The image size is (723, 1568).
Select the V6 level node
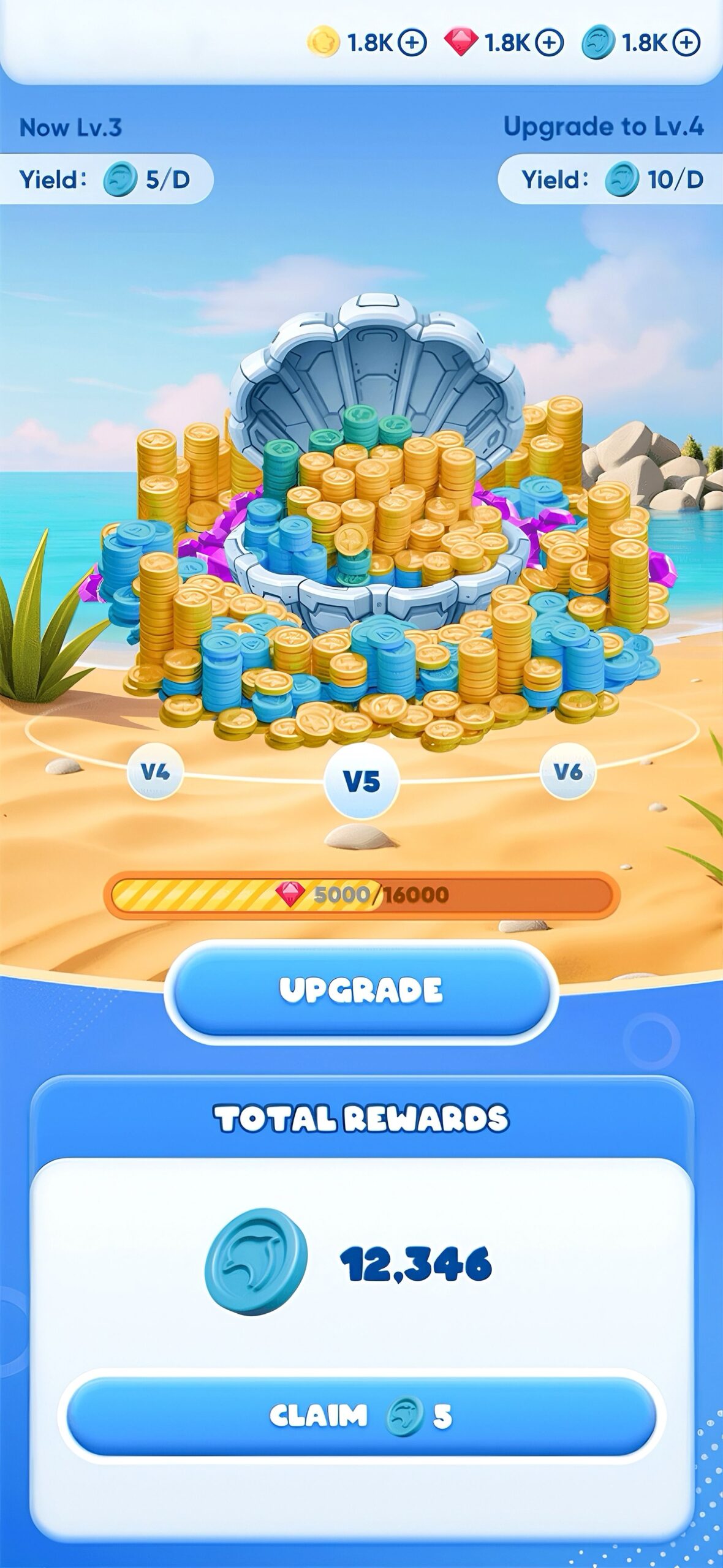point(568,772)
